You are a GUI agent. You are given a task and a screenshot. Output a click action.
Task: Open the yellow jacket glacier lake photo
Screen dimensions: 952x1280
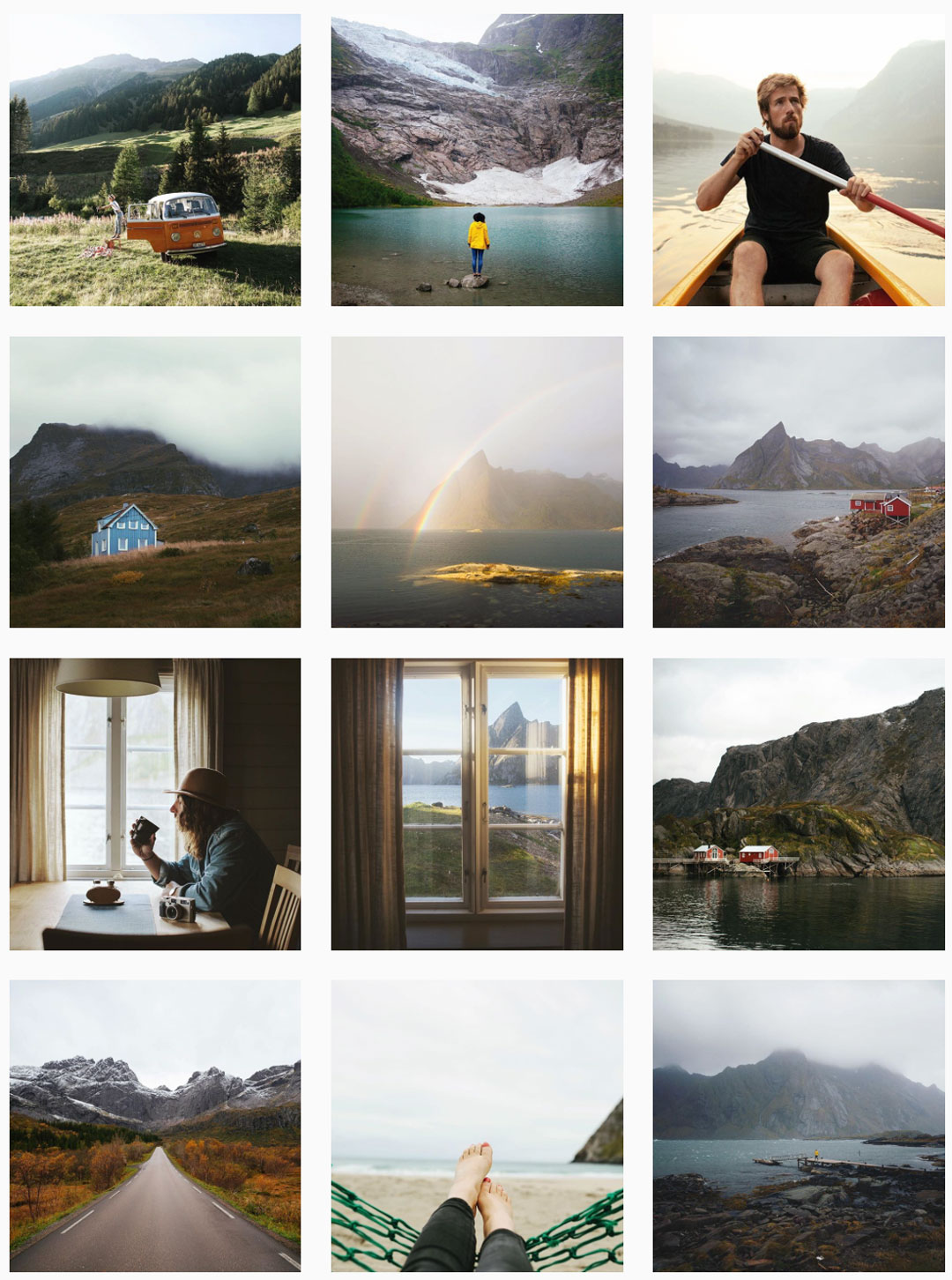[x=477, y=160]
